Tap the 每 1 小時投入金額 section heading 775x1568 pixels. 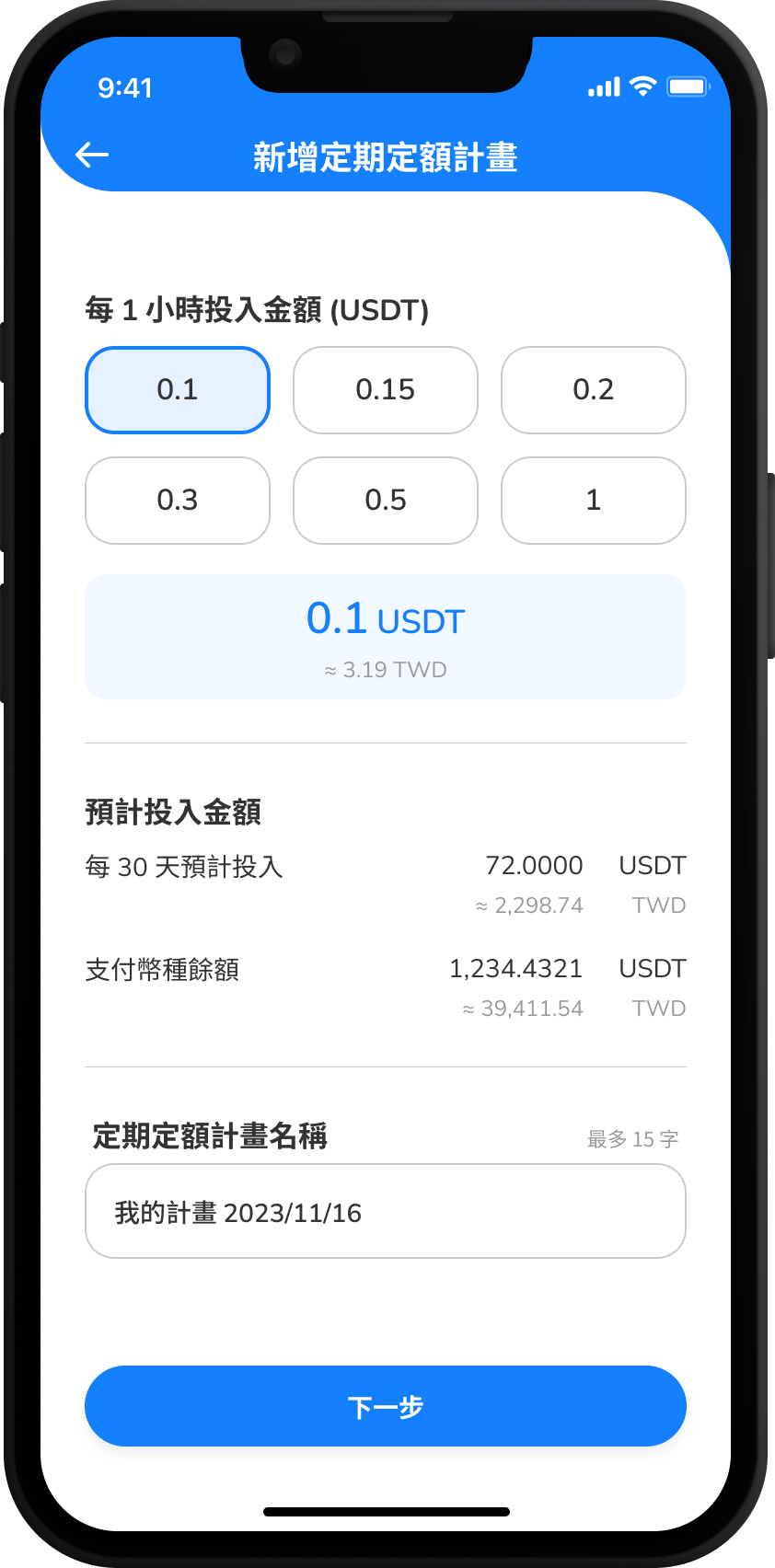click(x=256, y=311)
